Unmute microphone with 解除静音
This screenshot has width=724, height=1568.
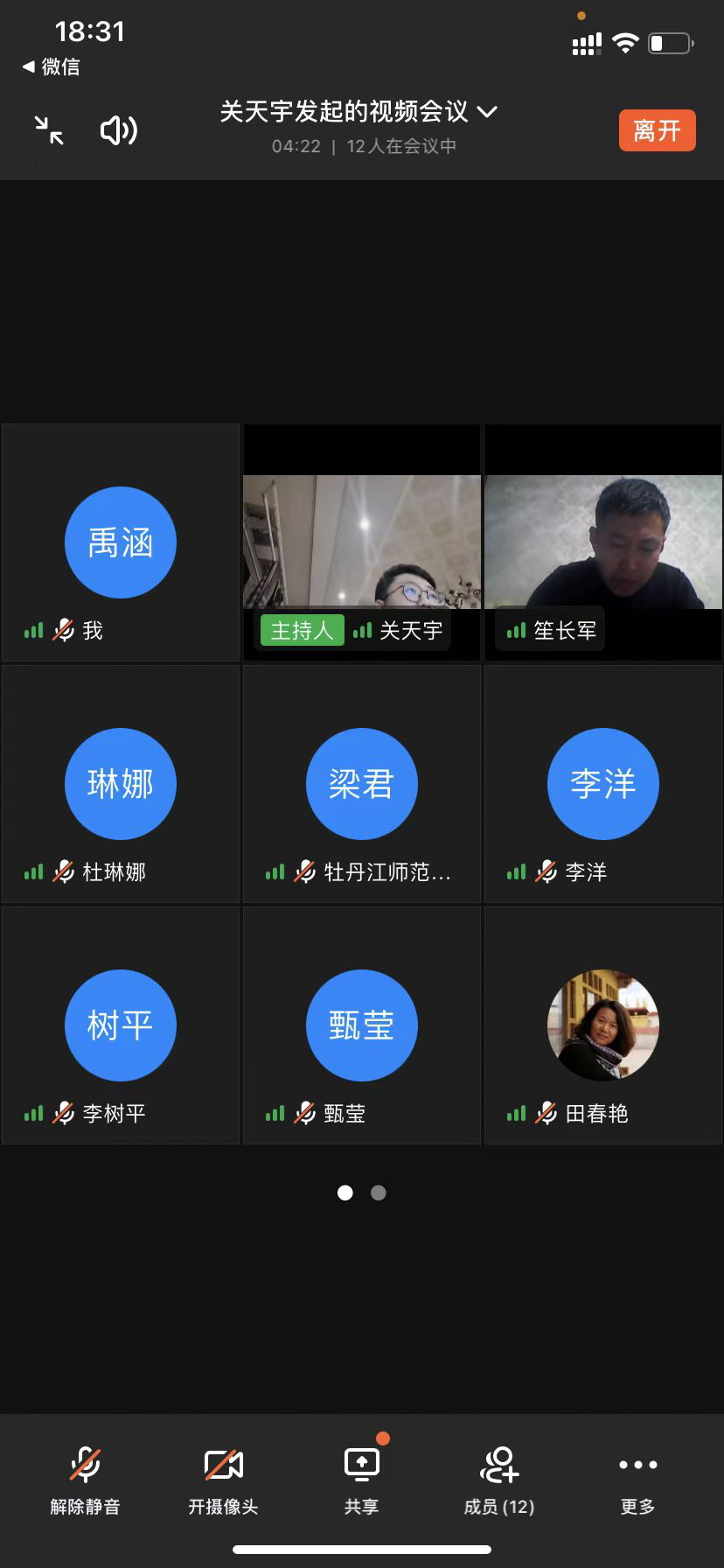tap(85, 1480)
